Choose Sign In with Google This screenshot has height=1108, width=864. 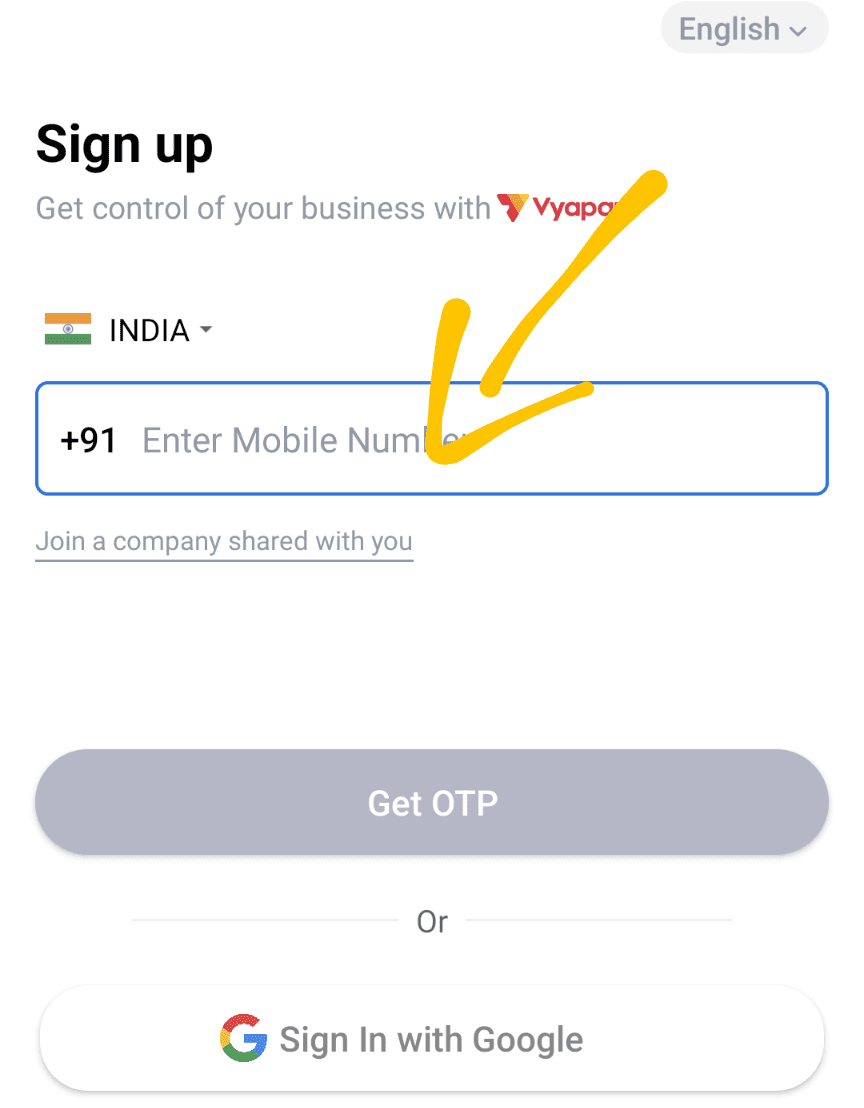pos(432,1040)
